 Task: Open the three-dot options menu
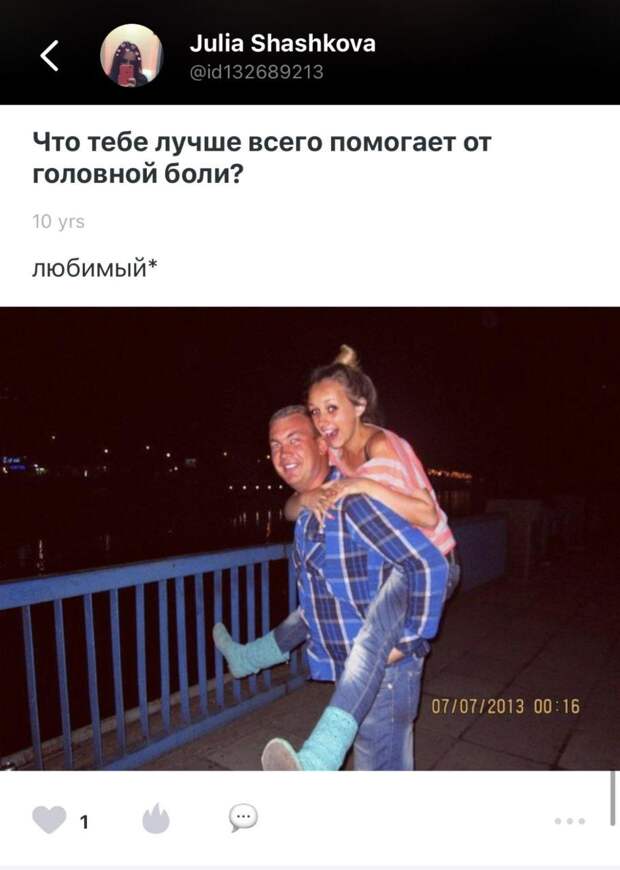(x=569, y=821)
